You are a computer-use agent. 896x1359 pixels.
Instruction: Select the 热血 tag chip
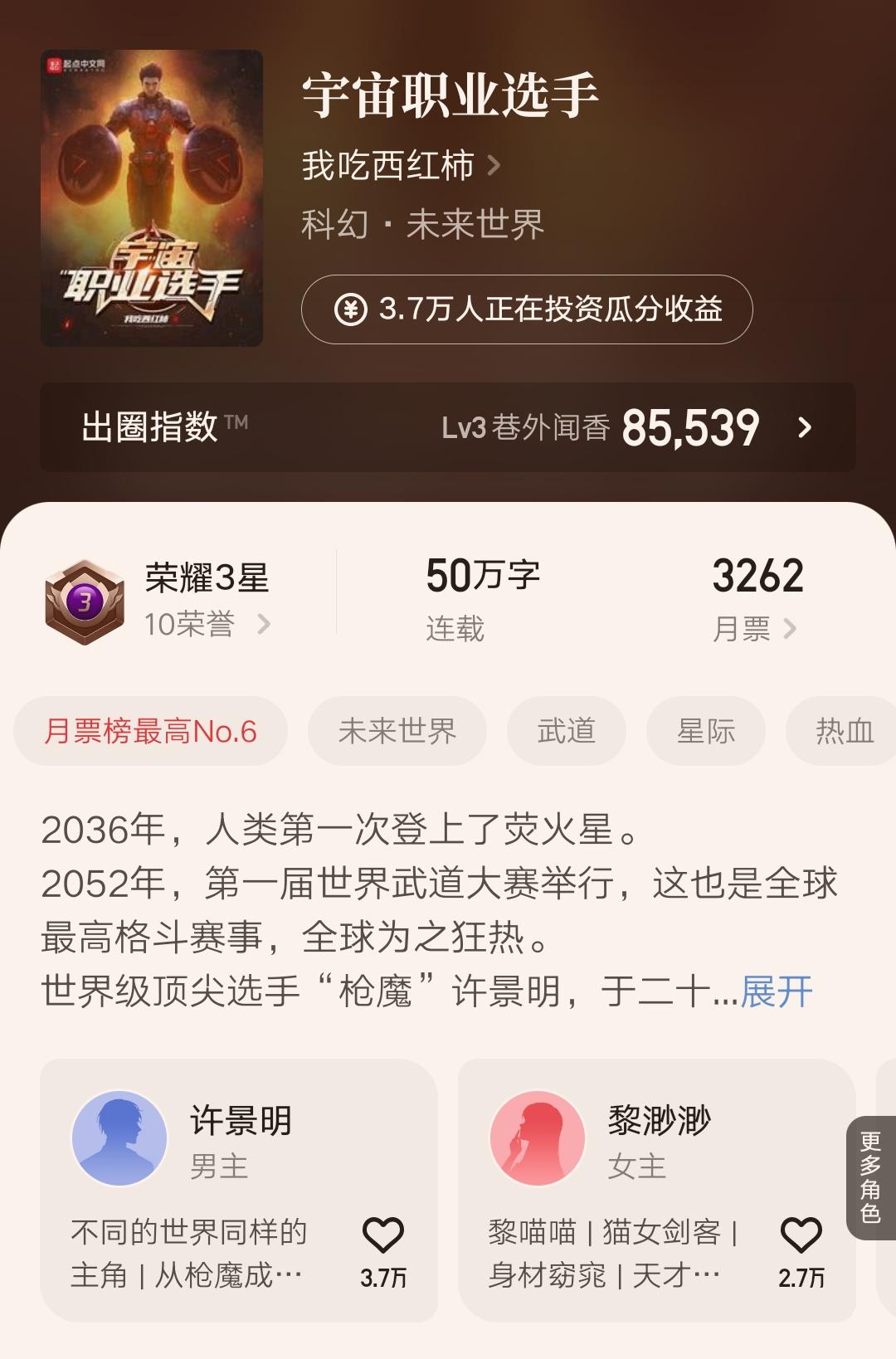843,731
